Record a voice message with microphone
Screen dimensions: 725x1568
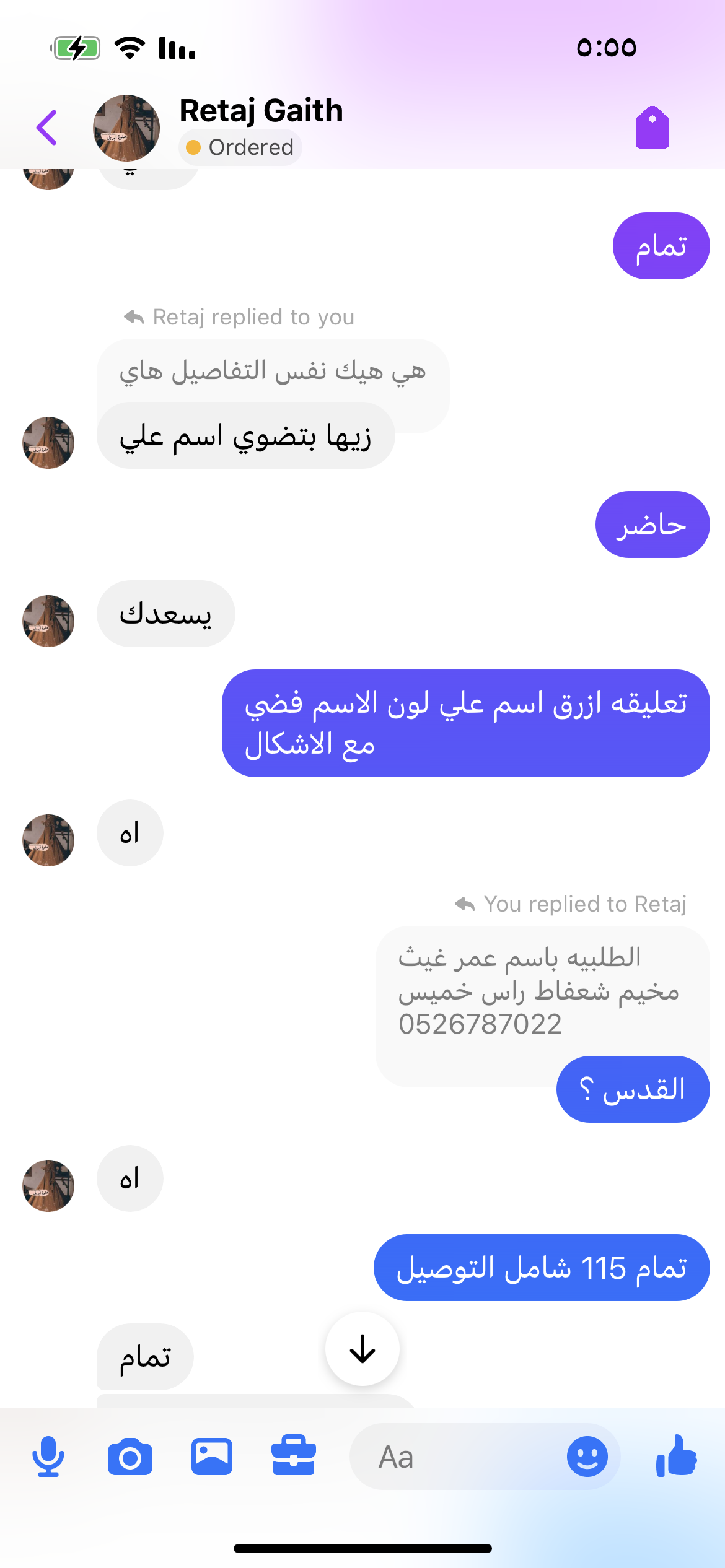point(48,1457)
